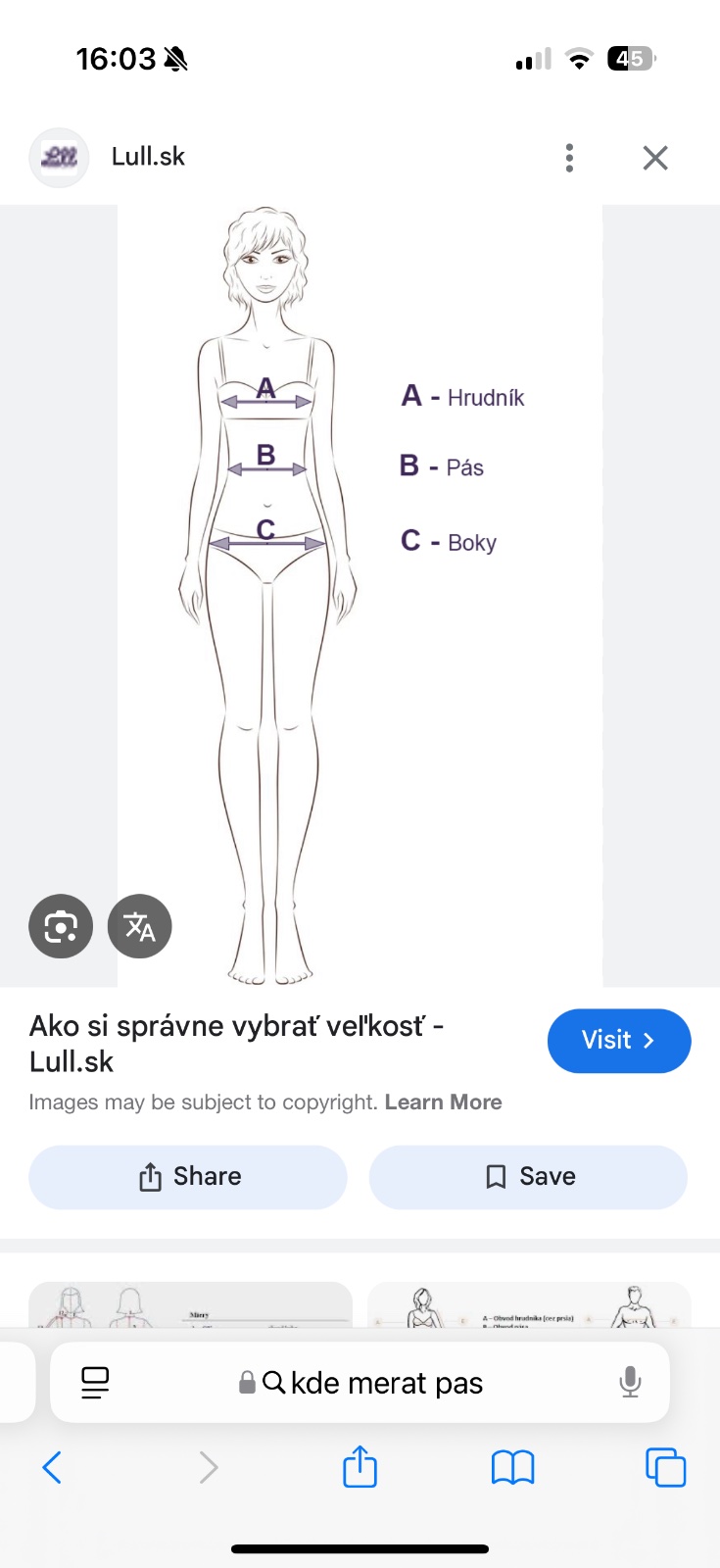The image size is (720, 1568).
Task: Translate text in the image
Action: (139, 926)
